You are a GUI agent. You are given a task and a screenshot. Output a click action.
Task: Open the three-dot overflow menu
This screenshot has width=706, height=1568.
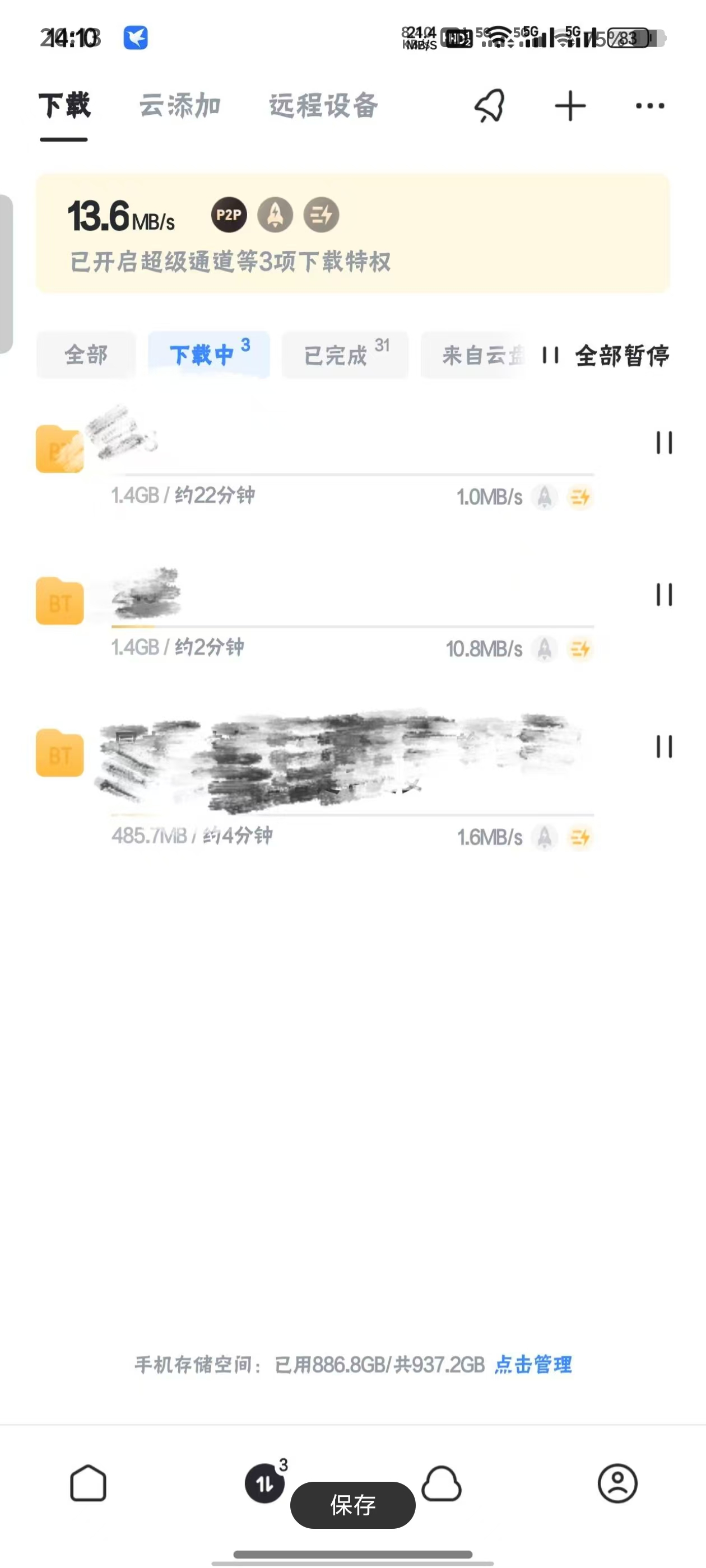(649, 106)
